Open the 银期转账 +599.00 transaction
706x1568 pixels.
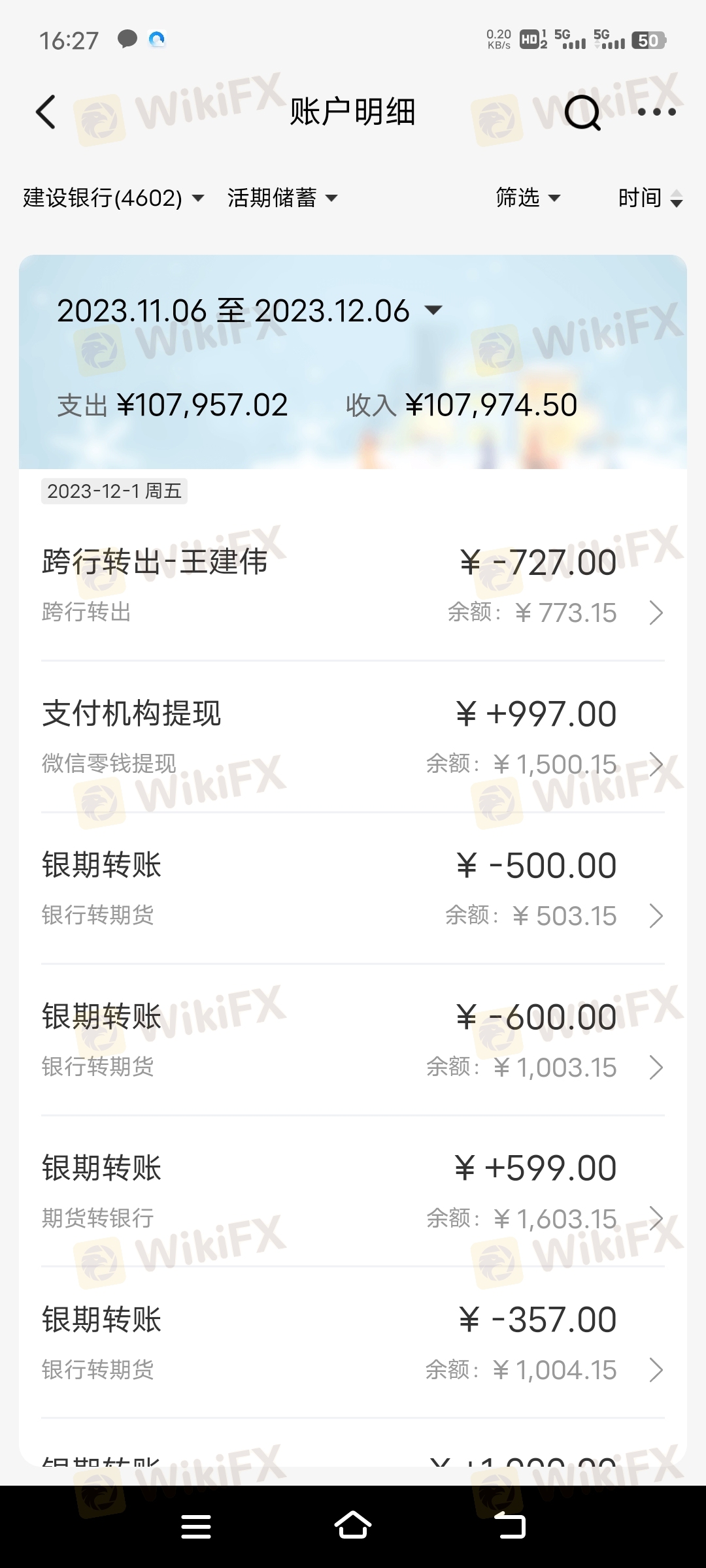click(353, 1192)
